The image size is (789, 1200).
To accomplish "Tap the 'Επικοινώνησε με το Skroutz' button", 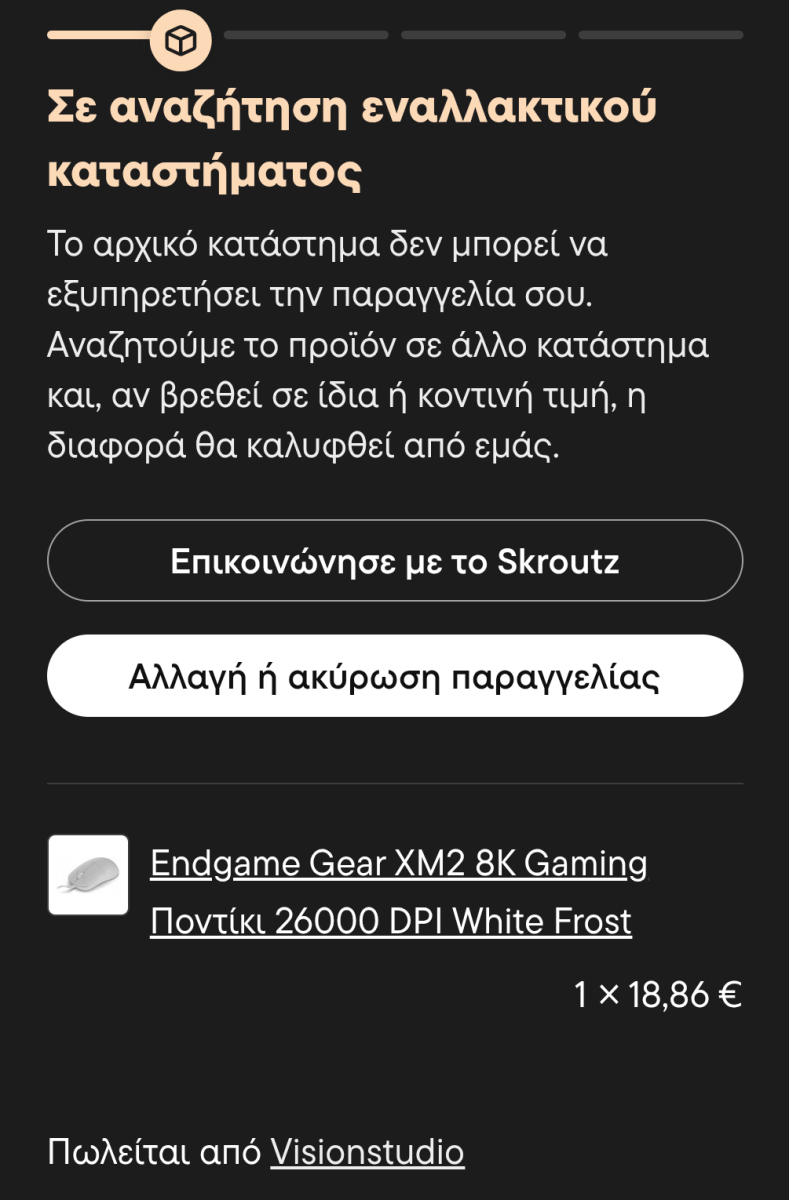I will pyautogui.click(x=394, y=560).
